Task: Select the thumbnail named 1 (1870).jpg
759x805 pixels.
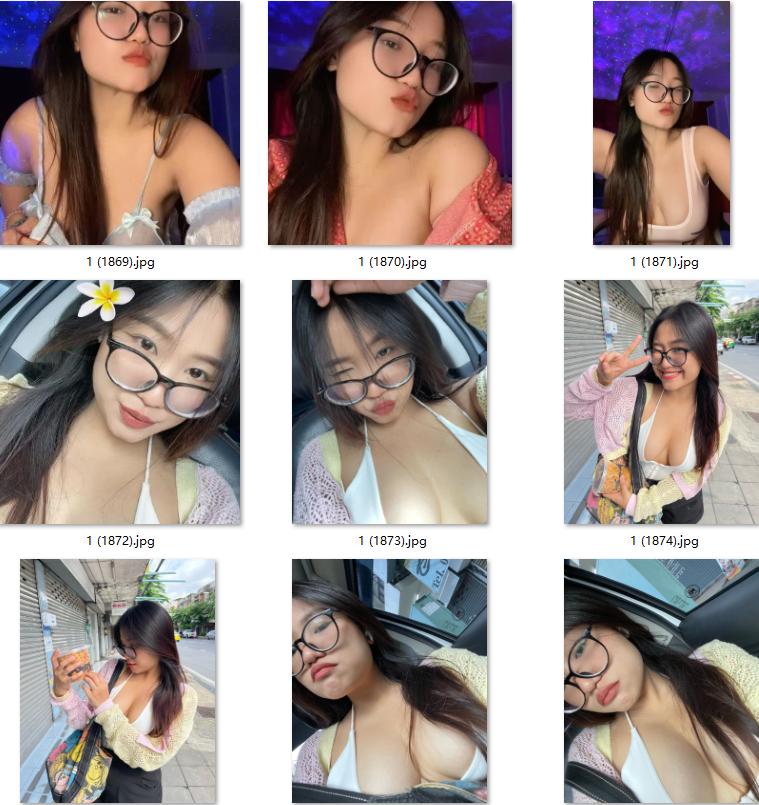Action: [390, 123]
